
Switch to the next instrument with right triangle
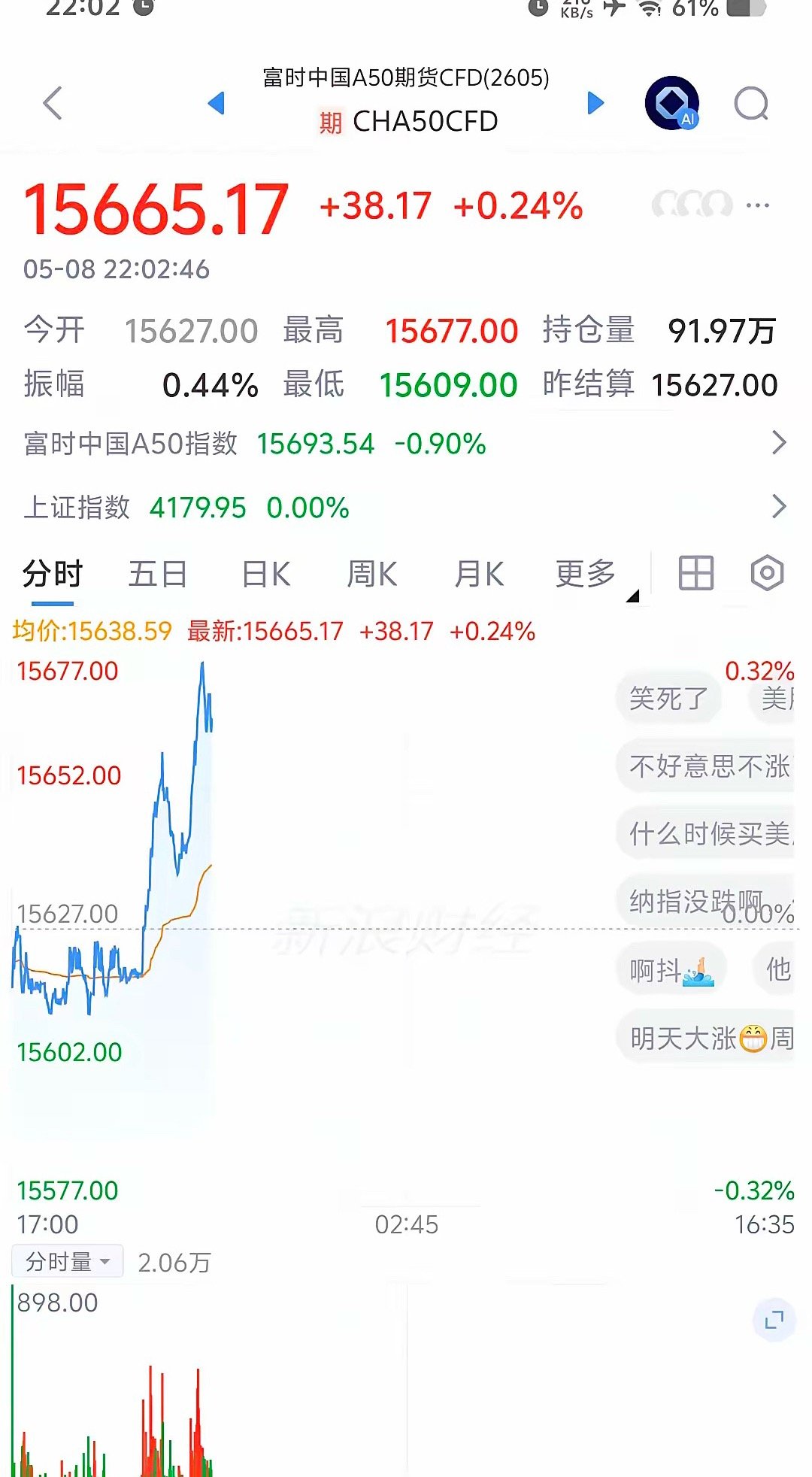click(x=595, y=103)
